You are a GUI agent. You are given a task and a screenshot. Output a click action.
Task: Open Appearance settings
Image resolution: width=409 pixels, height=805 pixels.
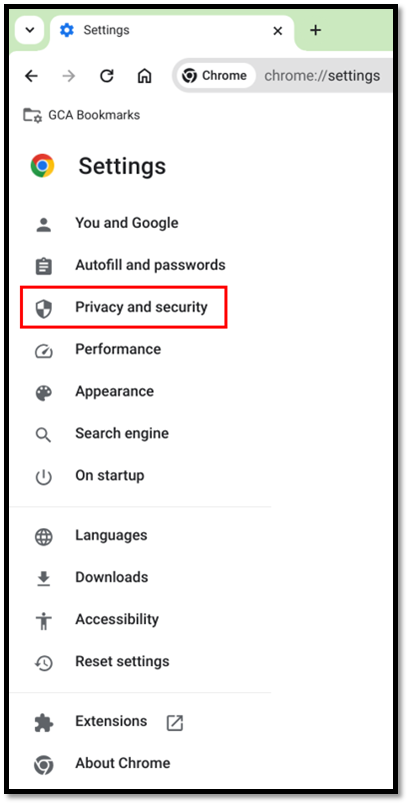114,392
